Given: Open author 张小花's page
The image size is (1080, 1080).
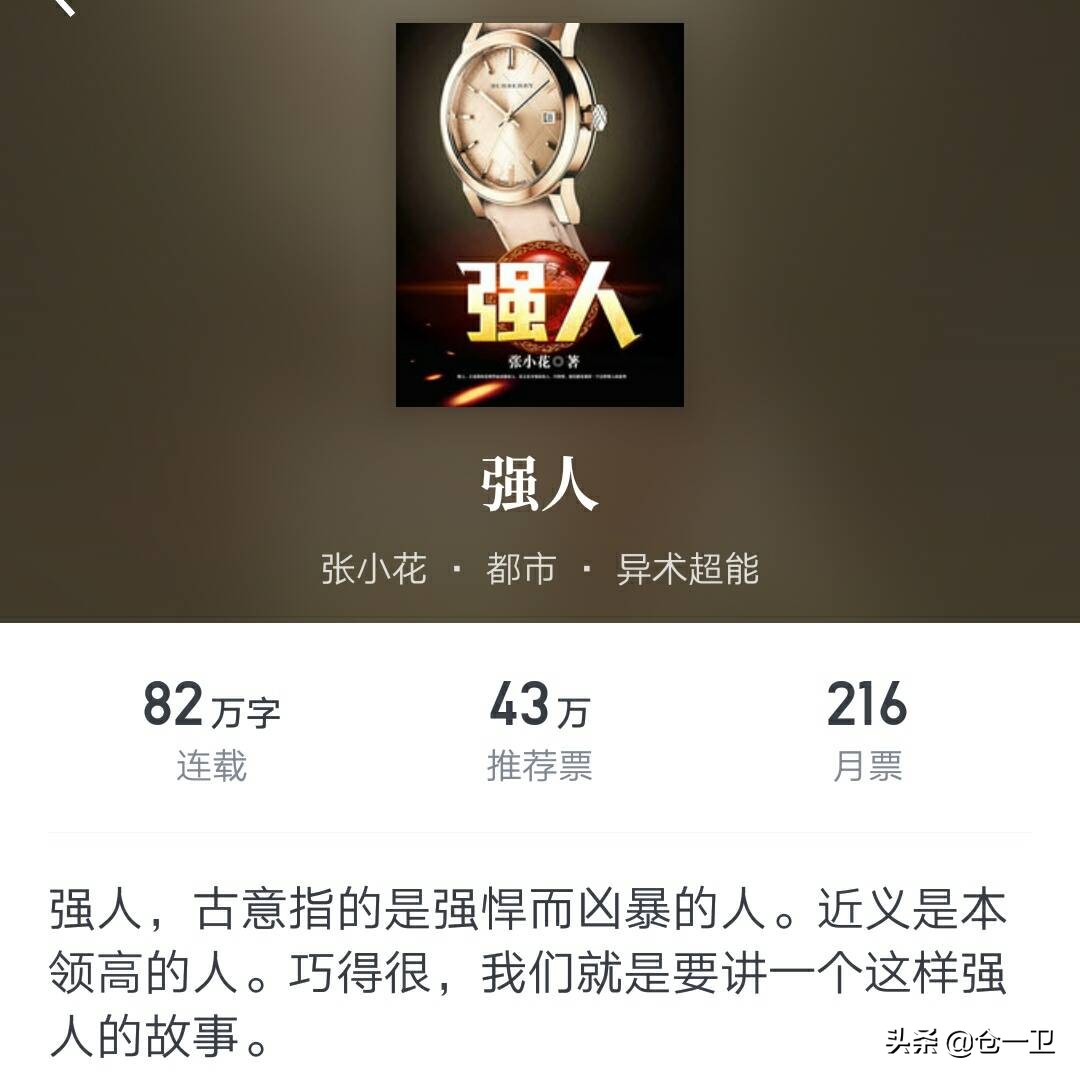Looking at the screenshot, I should (x=373, y=570).
